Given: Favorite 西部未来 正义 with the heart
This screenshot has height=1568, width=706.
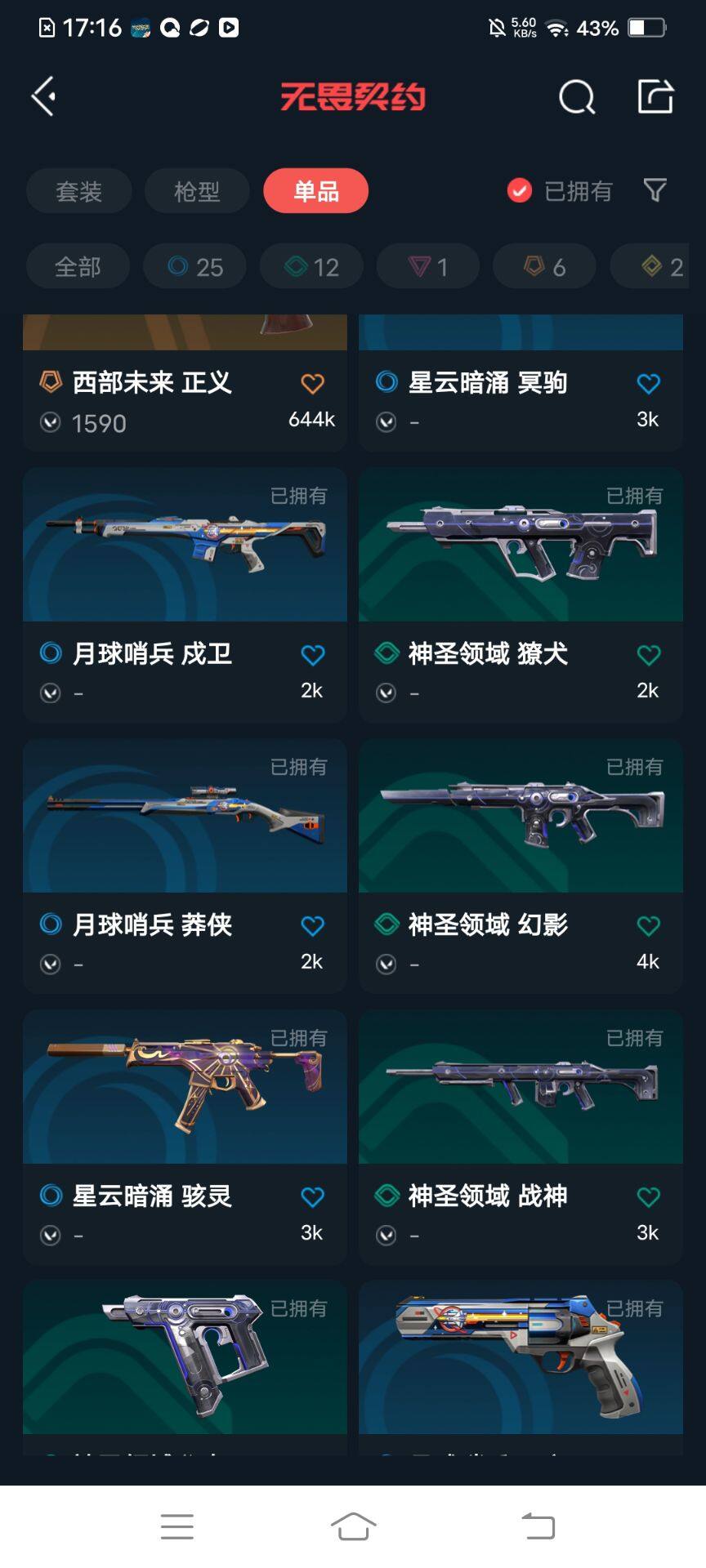Looking at the screenshot, I should (312, 383).
